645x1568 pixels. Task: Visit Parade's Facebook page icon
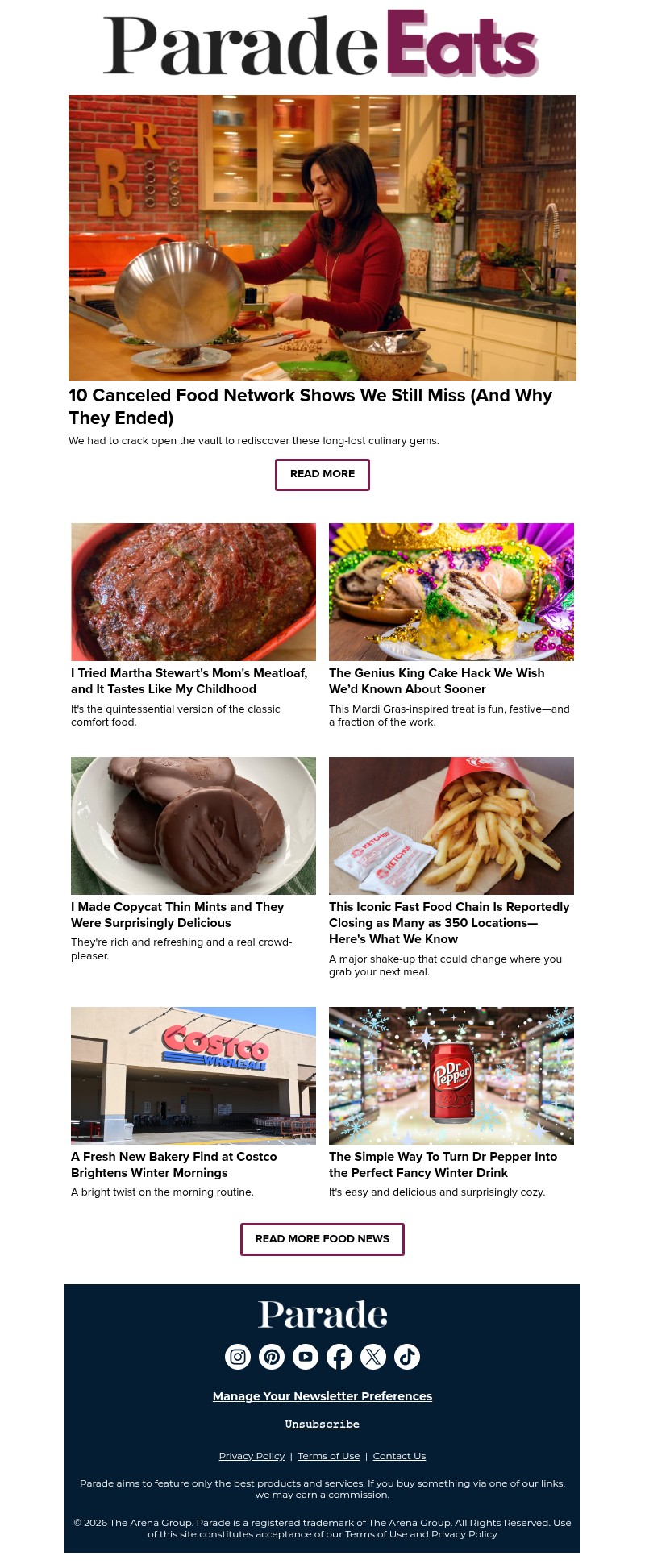pyautogui.click(x=339, y=1357)
